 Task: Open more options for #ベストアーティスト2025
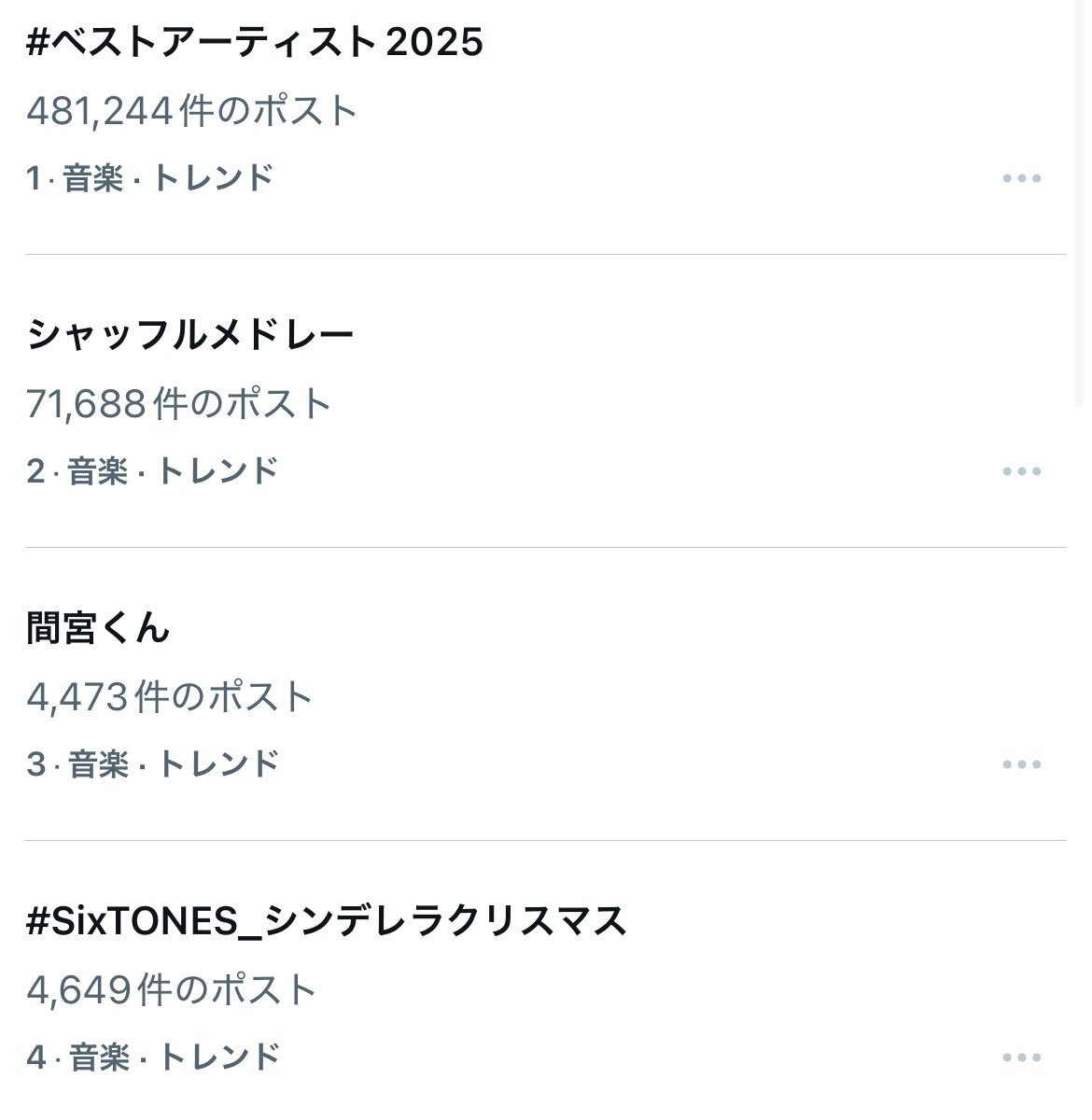[x=1021, y=178]
